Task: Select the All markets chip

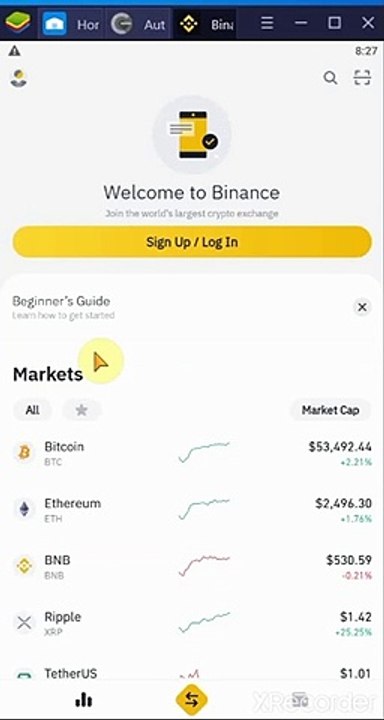Action: pos(32,410)
